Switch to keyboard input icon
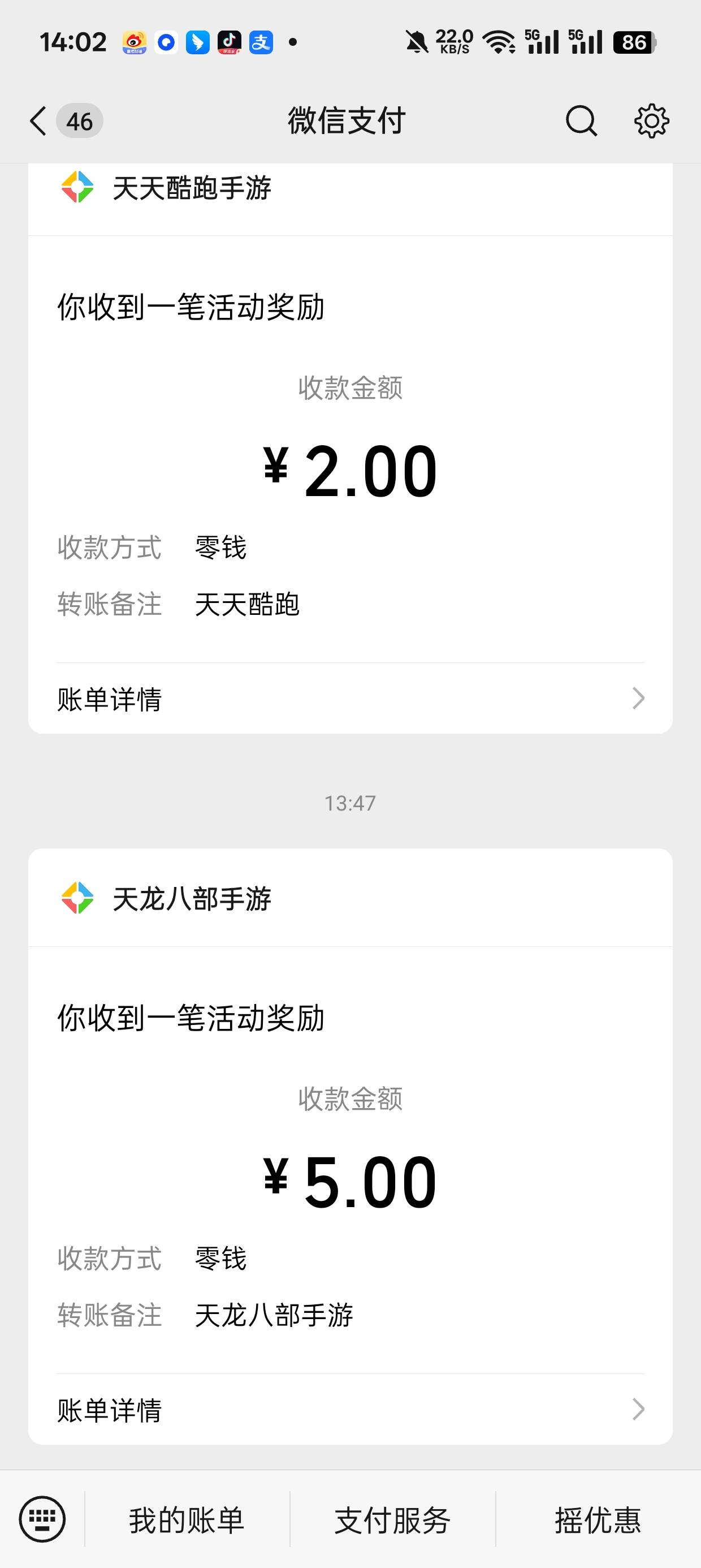Screen dimensions: 701x1568 [x=42, y=1519]
